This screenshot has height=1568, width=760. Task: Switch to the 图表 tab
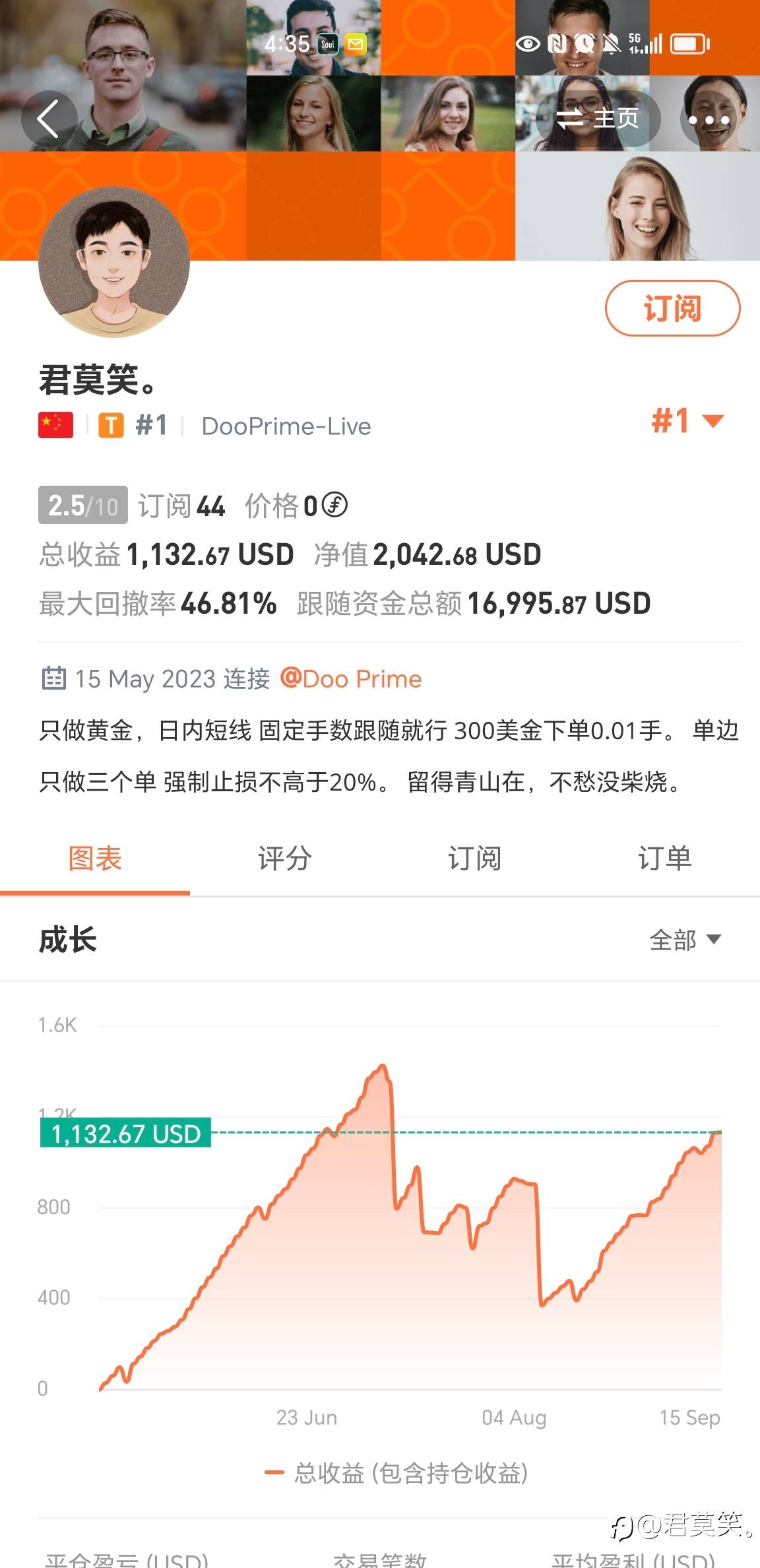[95, 859]
